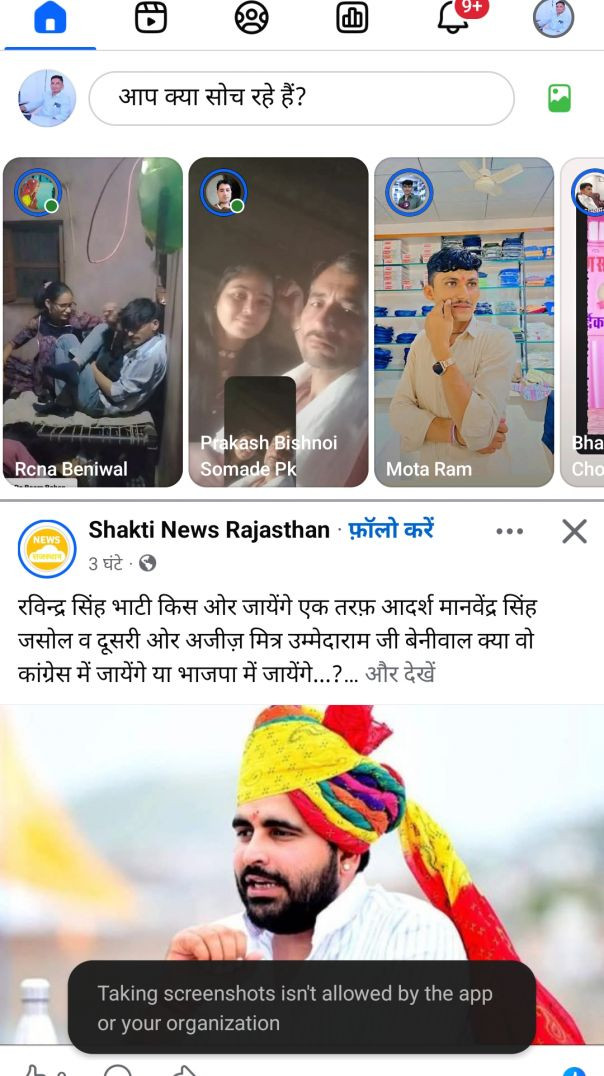Screen dimensions: 604x1076
Task: Open the Friends tab
Action: click(x=251, y=18)
